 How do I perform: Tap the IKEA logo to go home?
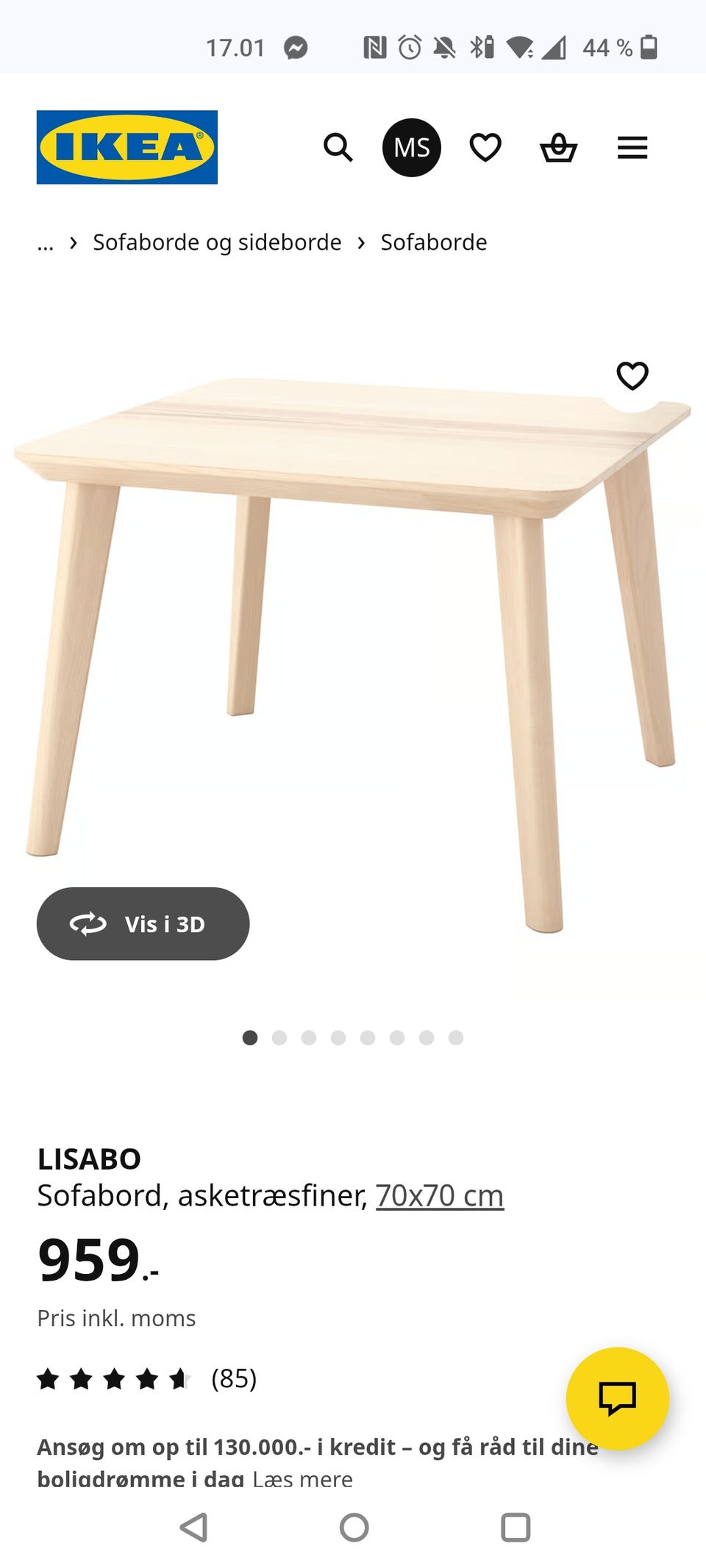point(126,145)
